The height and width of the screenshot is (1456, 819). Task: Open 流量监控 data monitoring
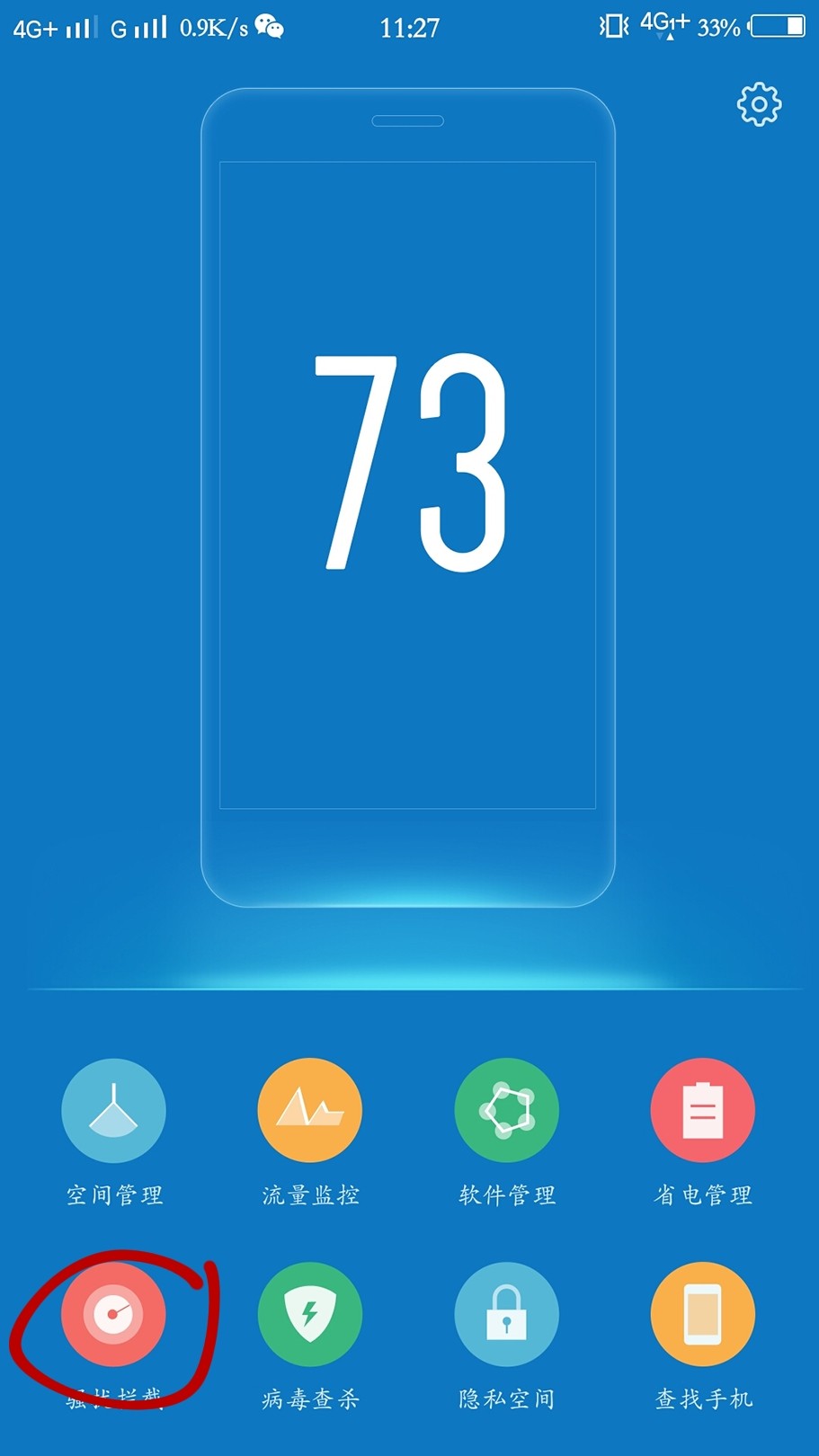310,1111
